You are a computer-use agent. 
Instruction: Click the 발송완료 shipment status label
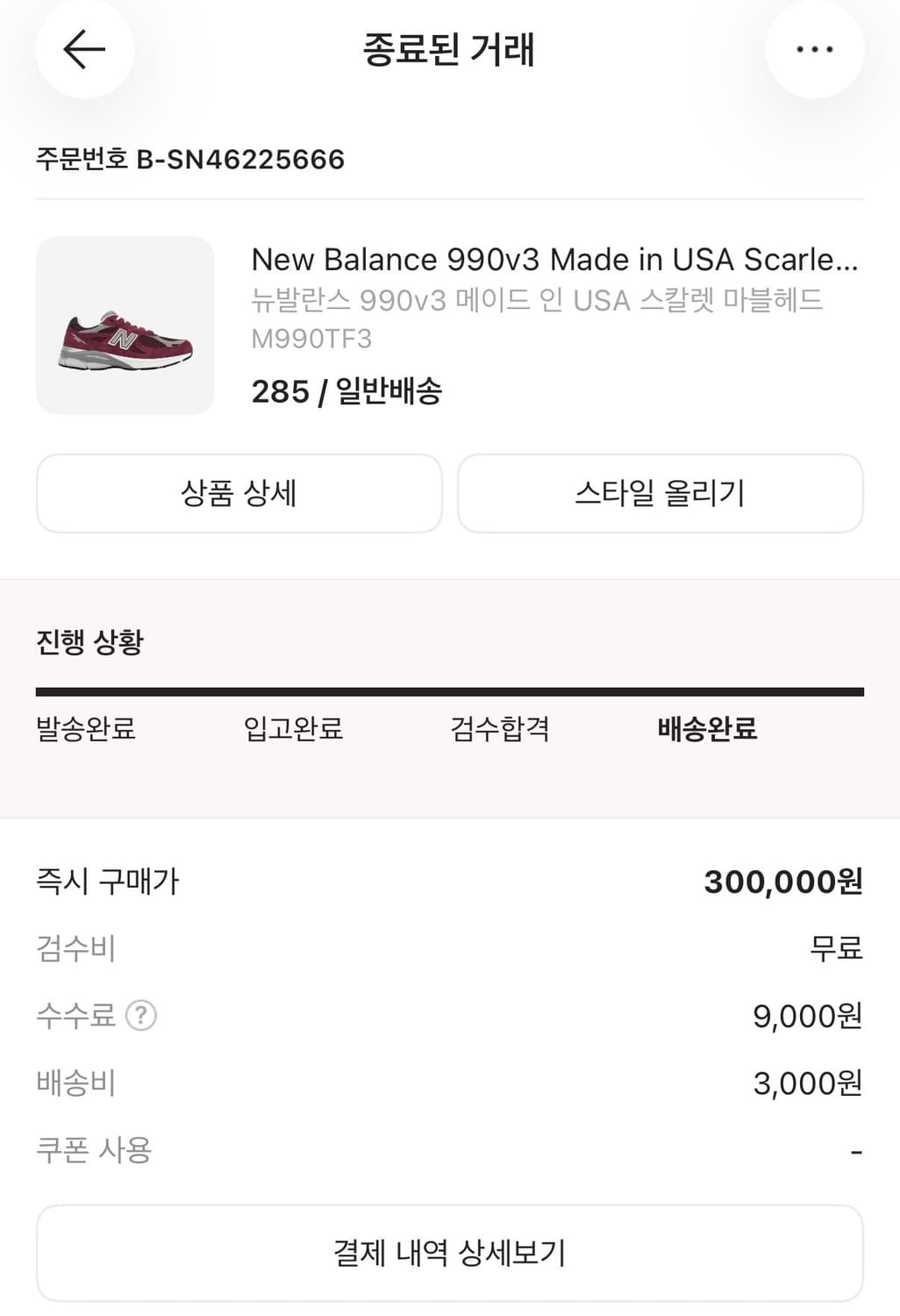[x=85, y=729]
